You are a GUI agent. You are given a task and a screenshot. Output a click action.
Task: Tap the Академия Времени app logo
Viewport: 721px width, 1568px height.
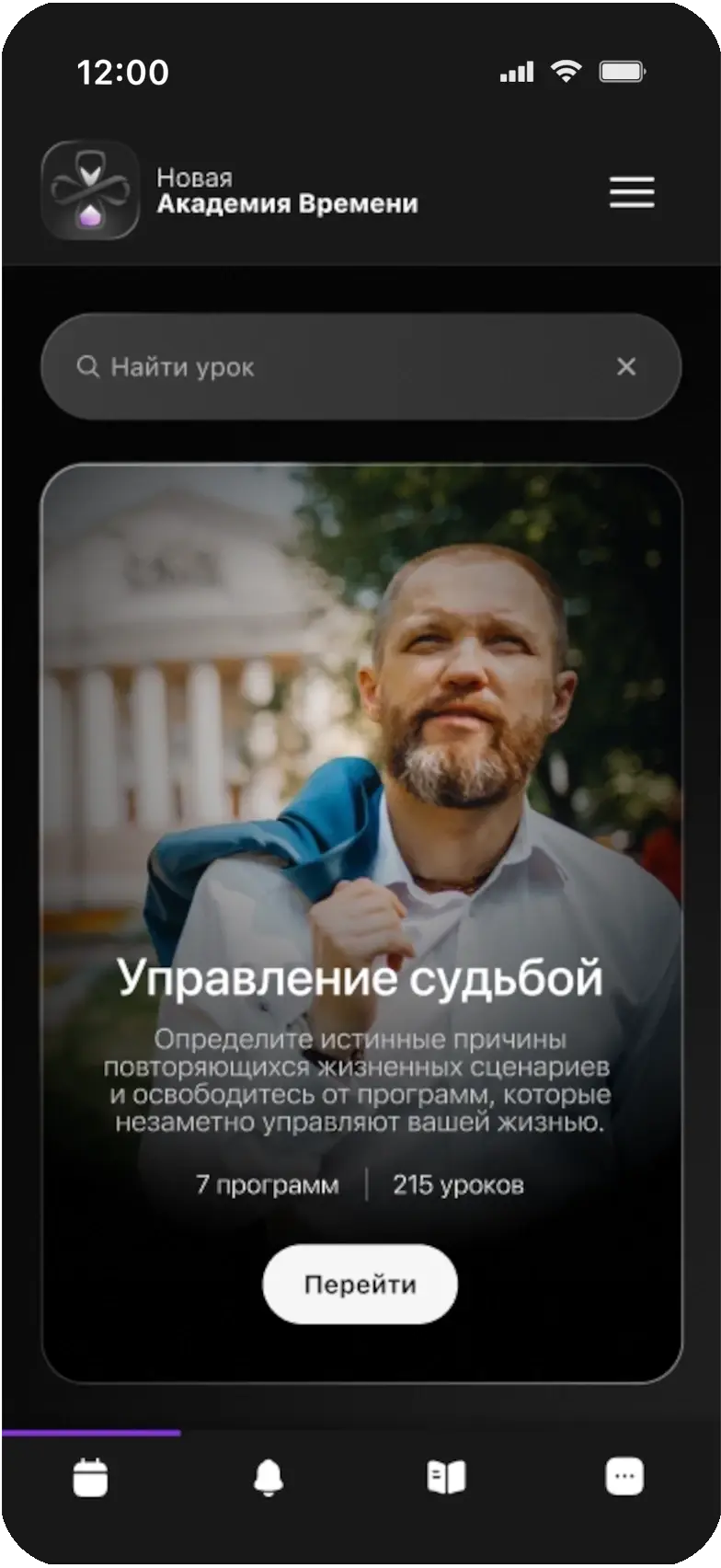click(90, 190)
